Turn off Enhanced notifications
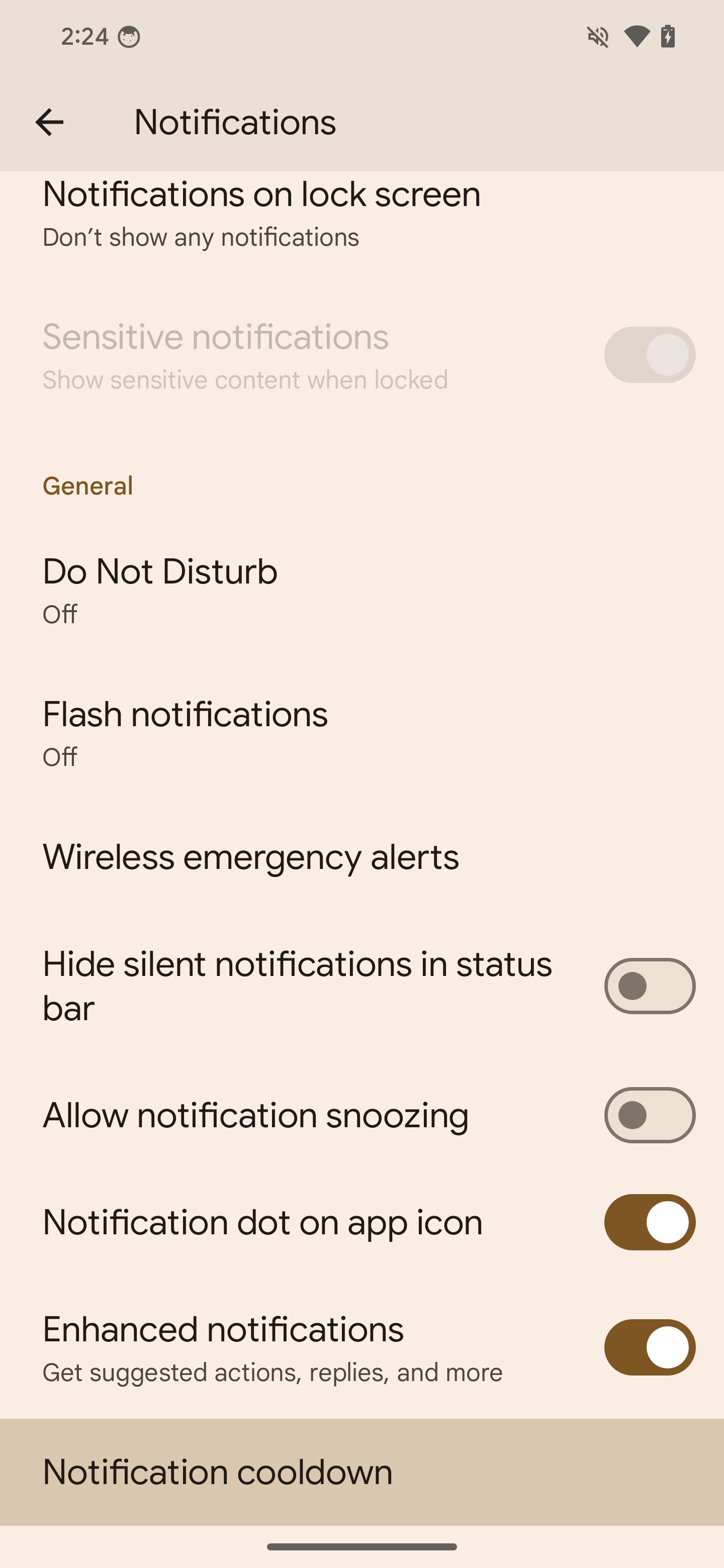 [x=649, y=1346]
